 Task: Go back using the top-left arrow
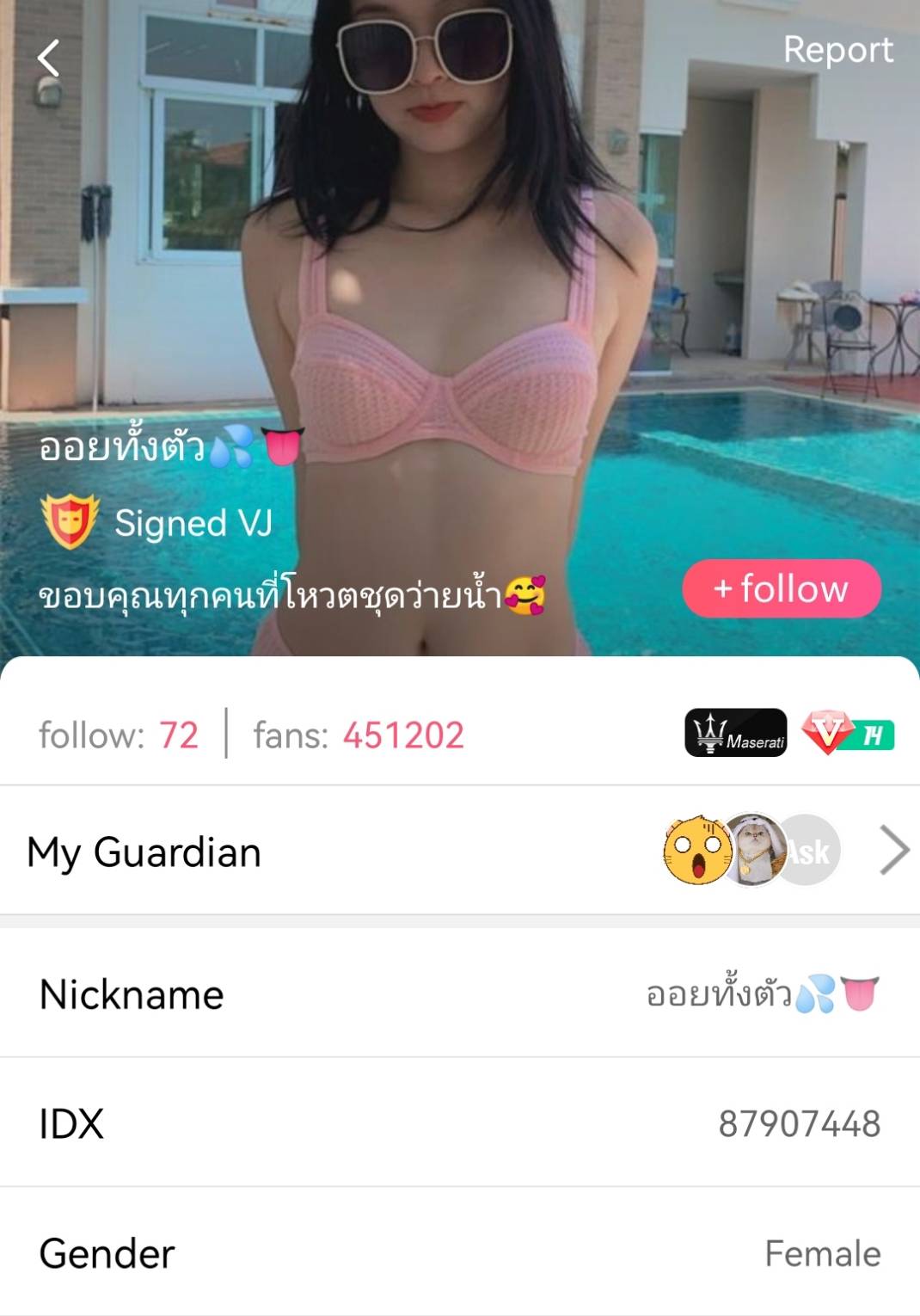coord(49,58)
